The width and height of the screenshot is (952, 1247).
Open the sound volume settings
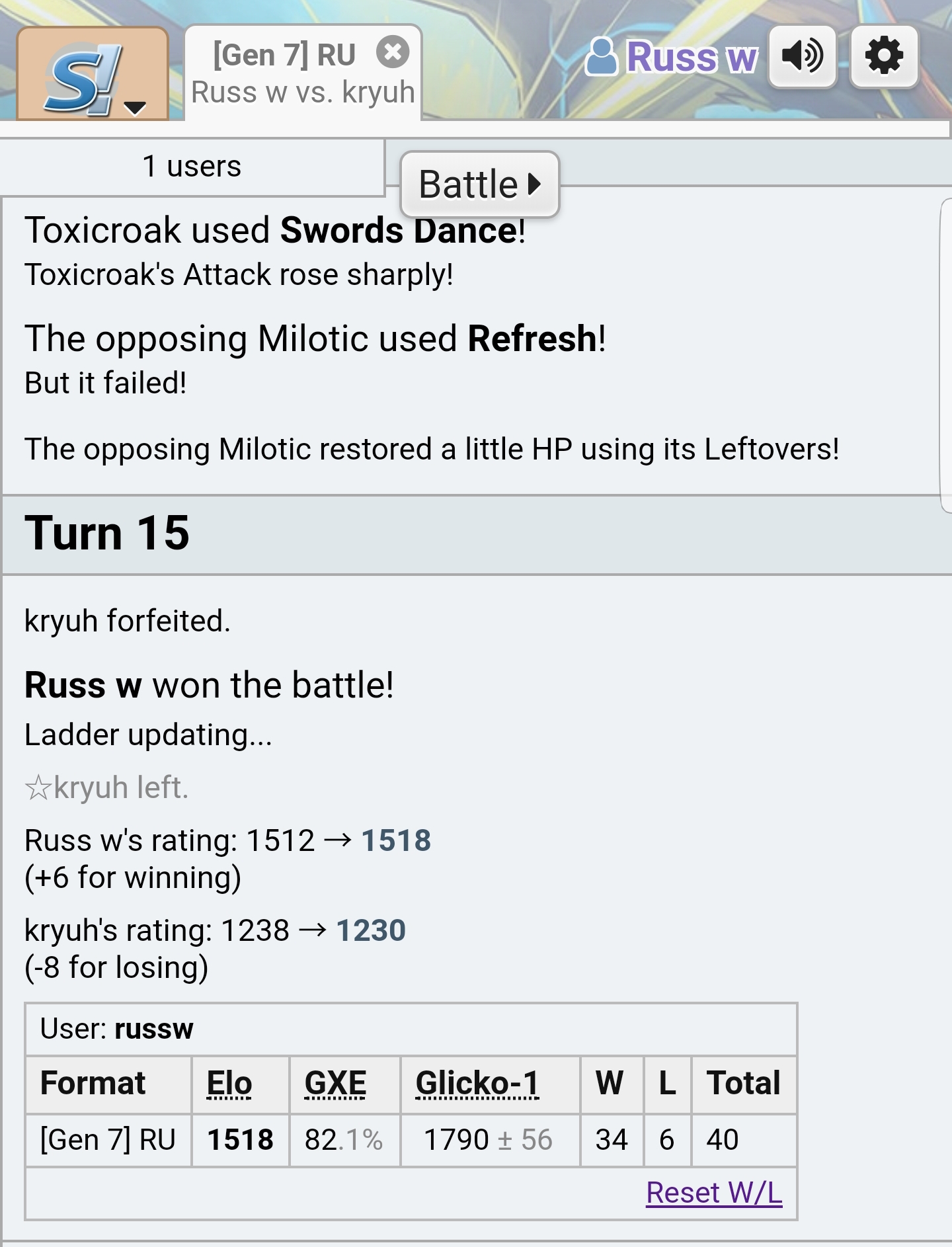pos(803,57)
